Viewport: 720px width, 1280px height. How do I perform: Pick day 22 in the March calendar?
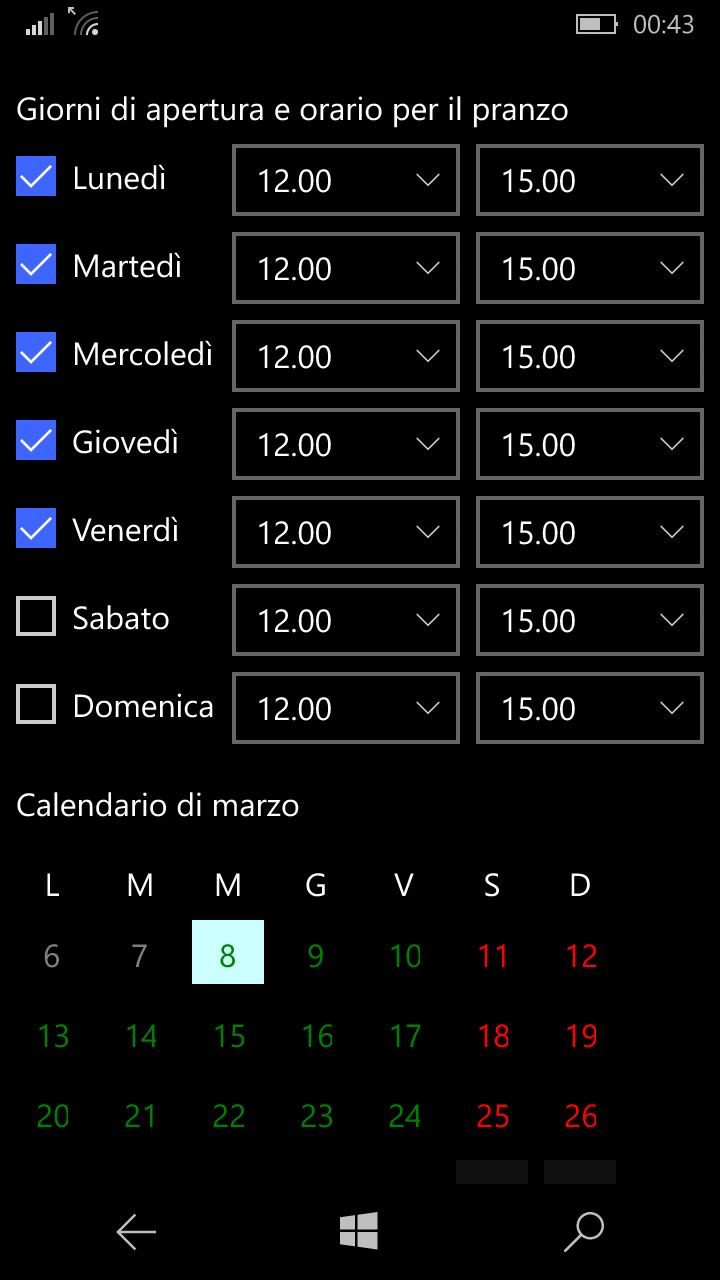(229, 1116)
